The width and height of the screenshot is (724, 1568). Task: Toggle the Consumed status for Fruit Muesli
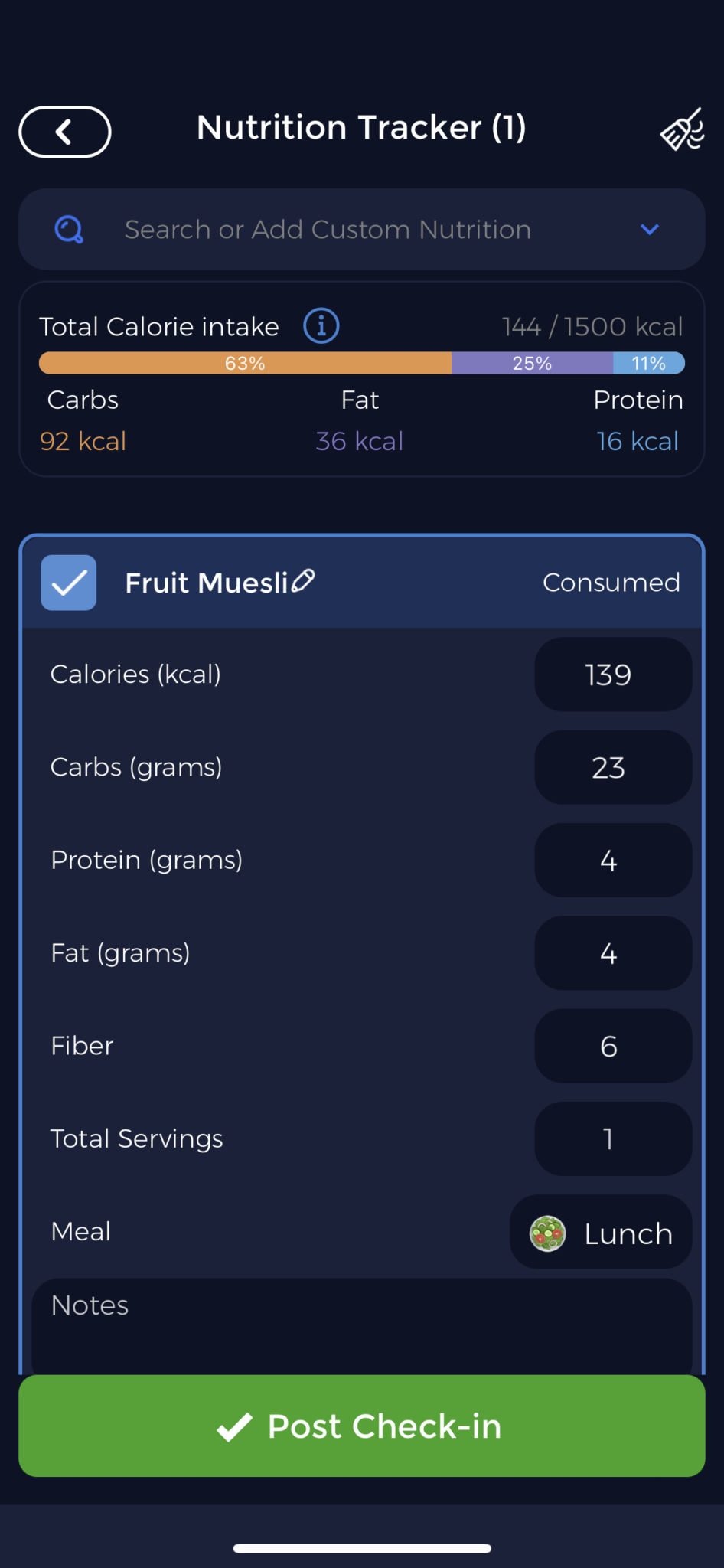pos(68,582)
